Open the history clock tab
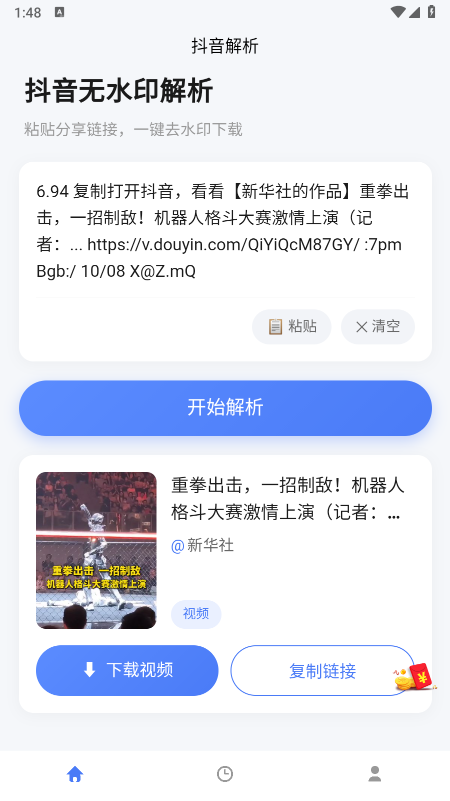Screen dimensions: 450x801 (225, 774)
